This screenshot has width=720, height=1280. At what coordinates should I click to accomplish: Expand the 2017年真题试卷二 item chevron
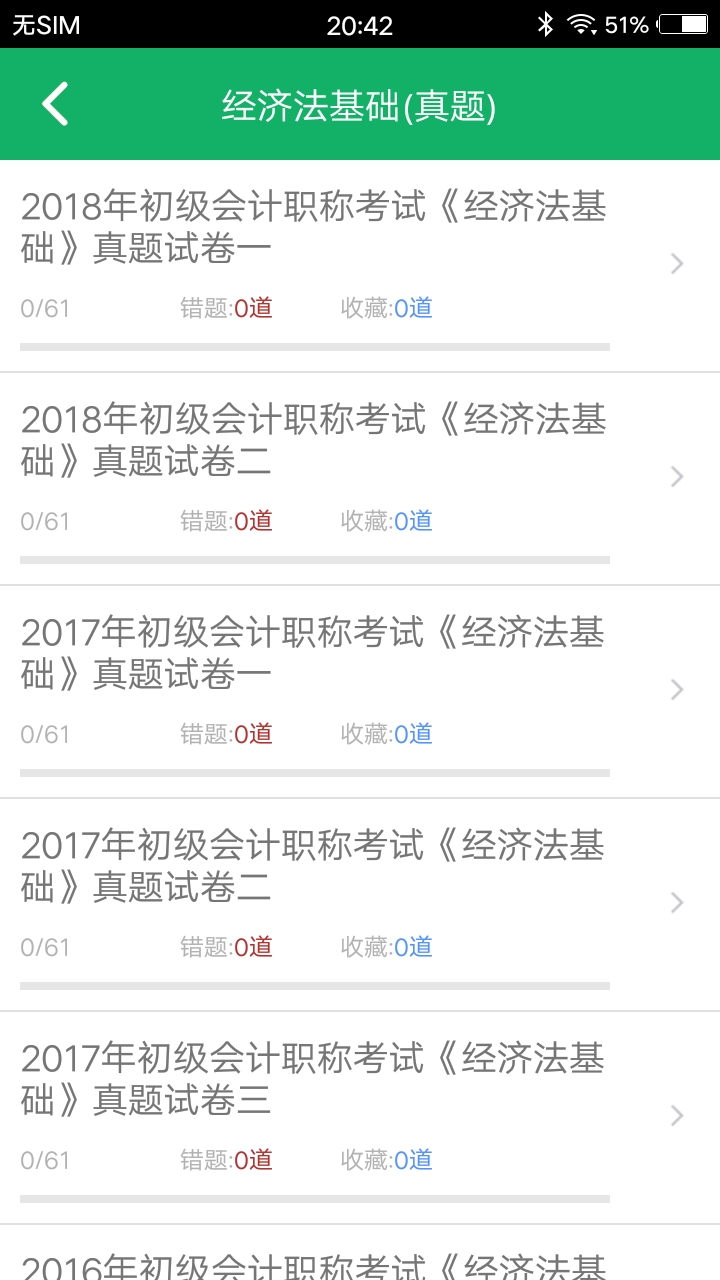pyautogui.click(x=675, y=902)
